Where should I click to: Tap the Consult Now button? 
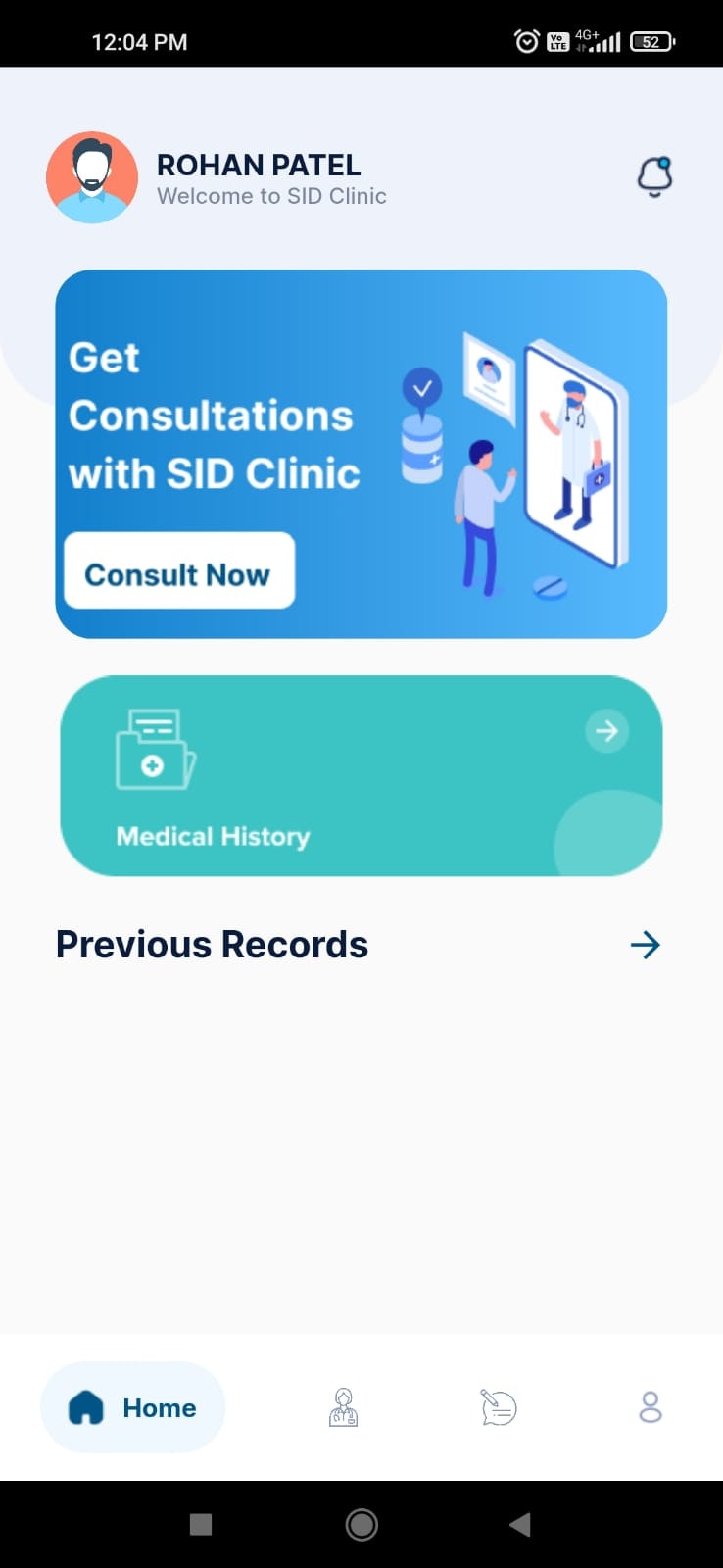178,572
